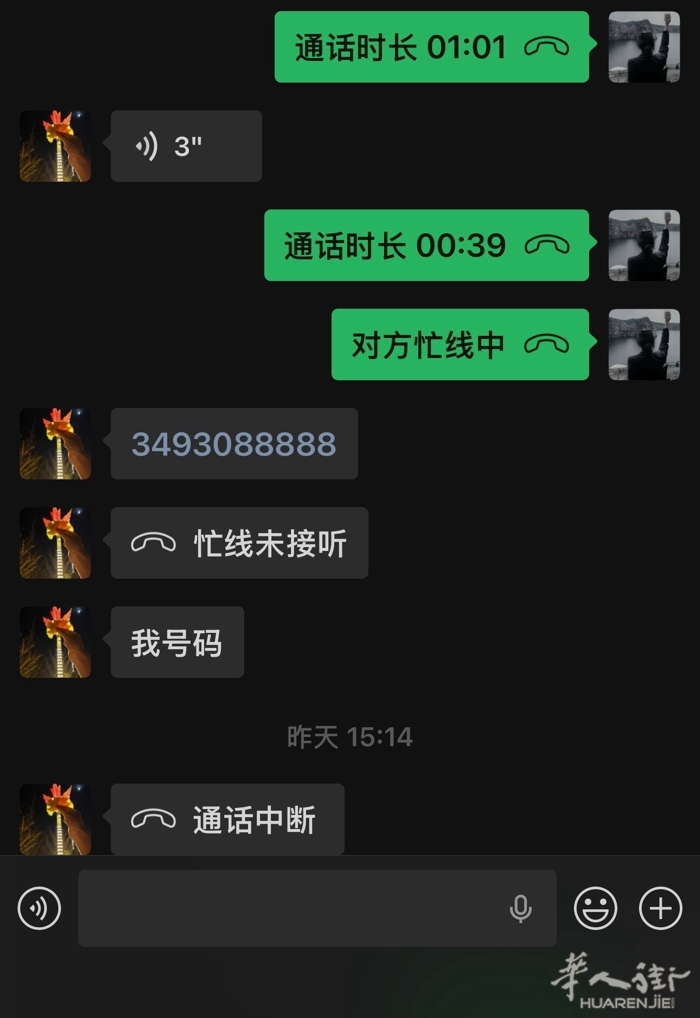Viewport: 700px width, 1018px height.
Task: Play the 3-second voice message
Action: 186,146
